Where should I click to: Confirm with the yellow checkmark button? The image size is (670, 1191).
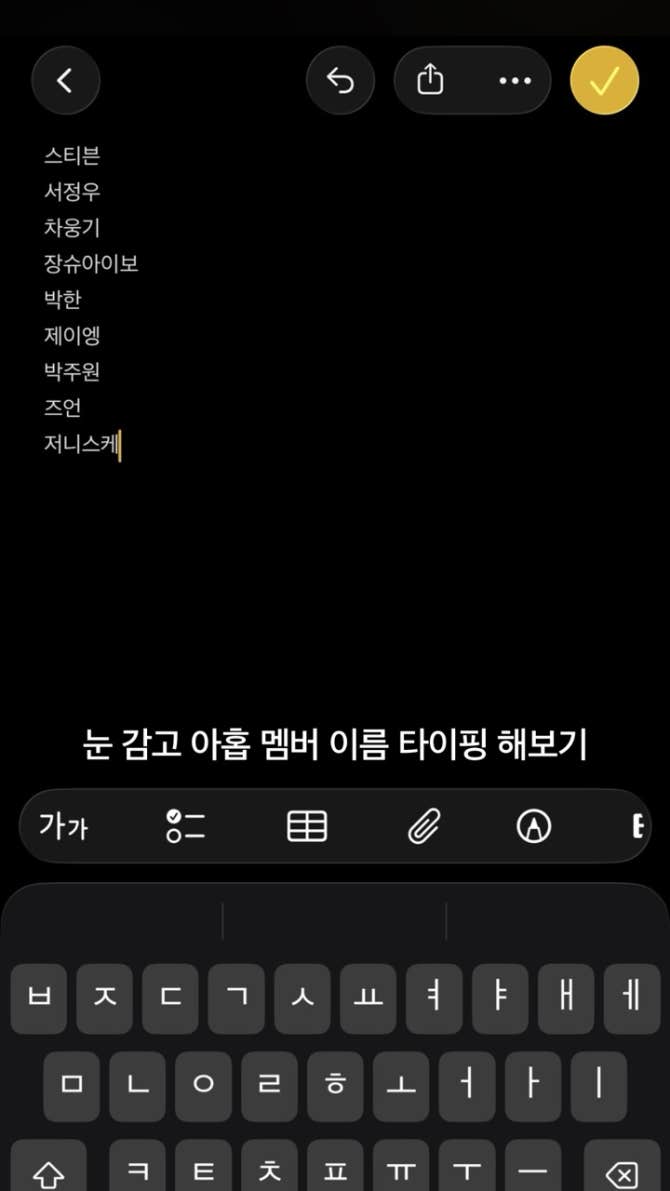[x=604, y=80]
